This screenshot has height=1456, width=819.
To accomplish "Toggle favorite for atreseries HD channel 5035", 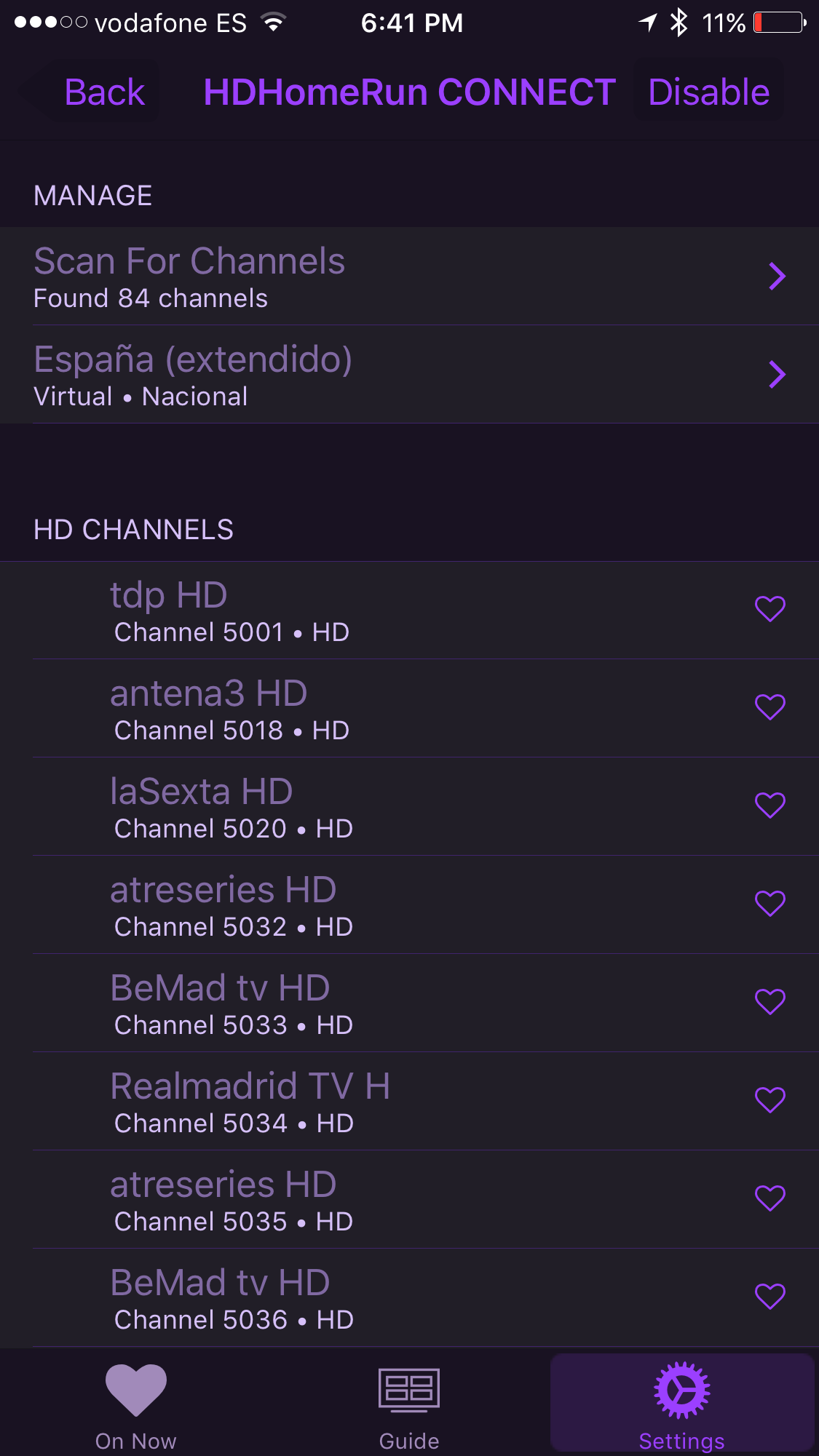I will click(x=769, y=1198).
